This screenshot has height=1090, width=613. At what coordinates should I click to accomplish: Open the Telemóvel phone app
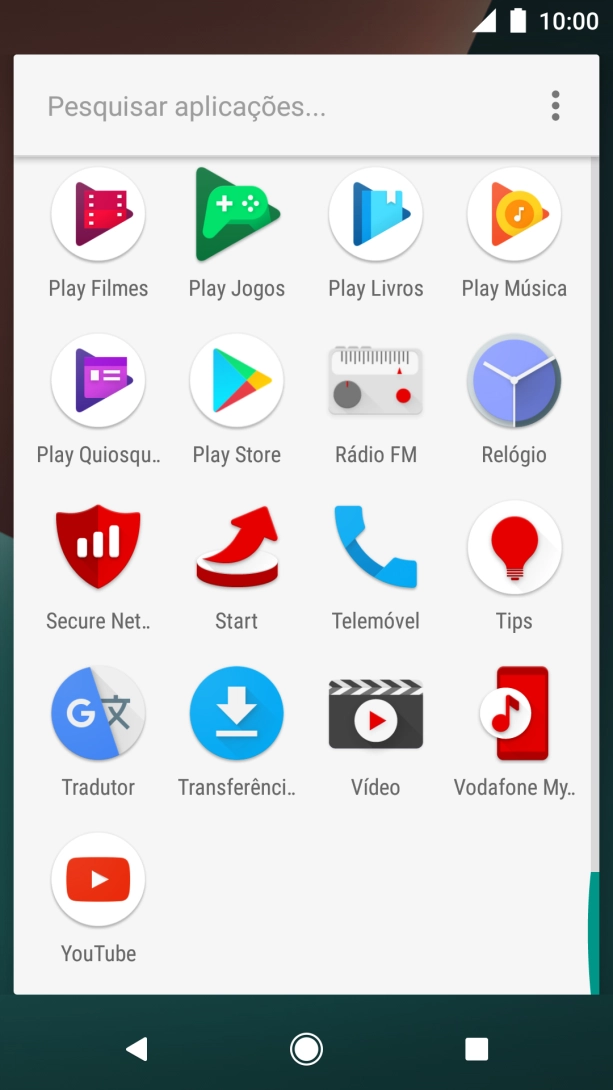375,548
